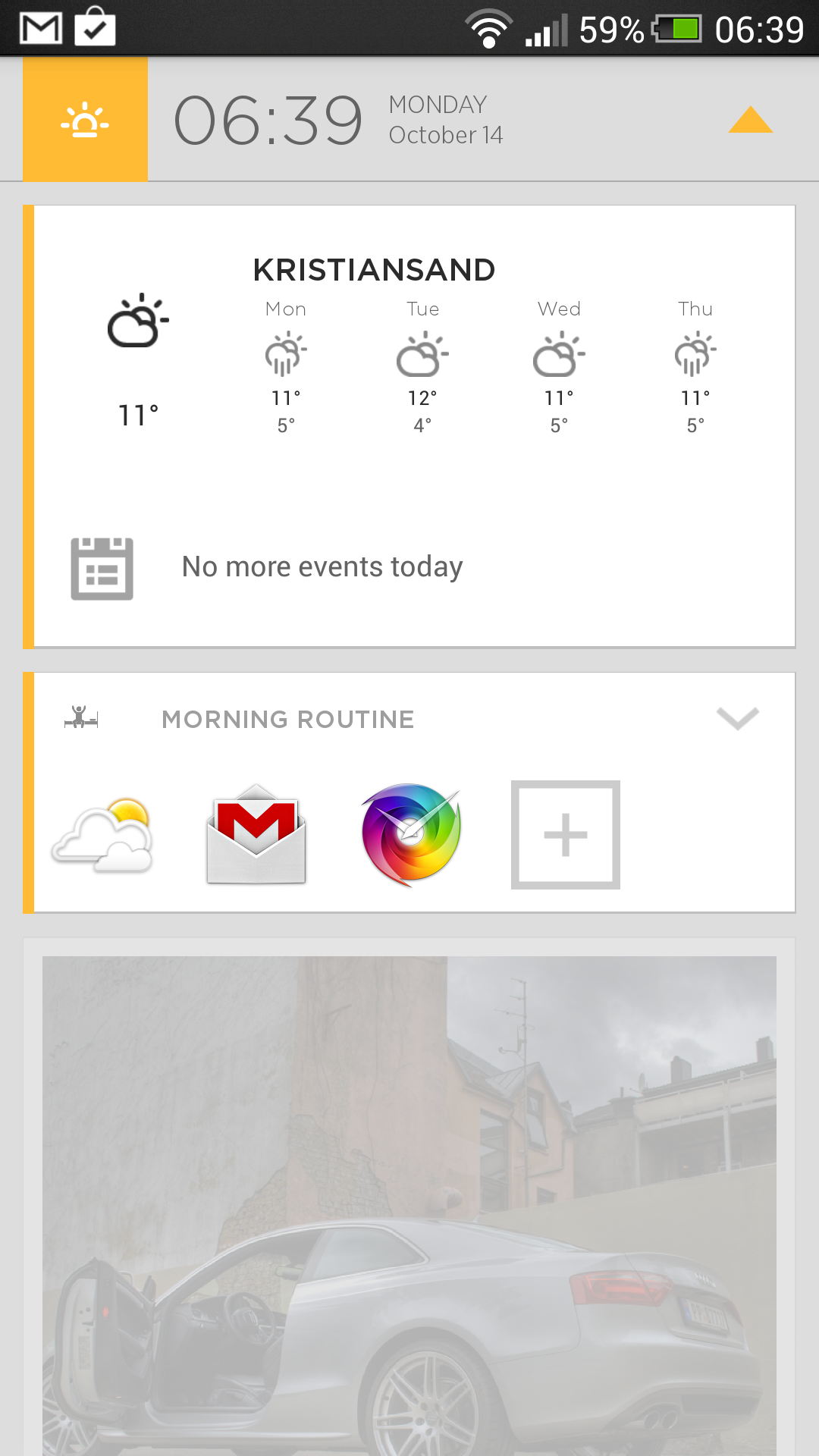Collapse the panel with the orange up arrow

(750, 120)
